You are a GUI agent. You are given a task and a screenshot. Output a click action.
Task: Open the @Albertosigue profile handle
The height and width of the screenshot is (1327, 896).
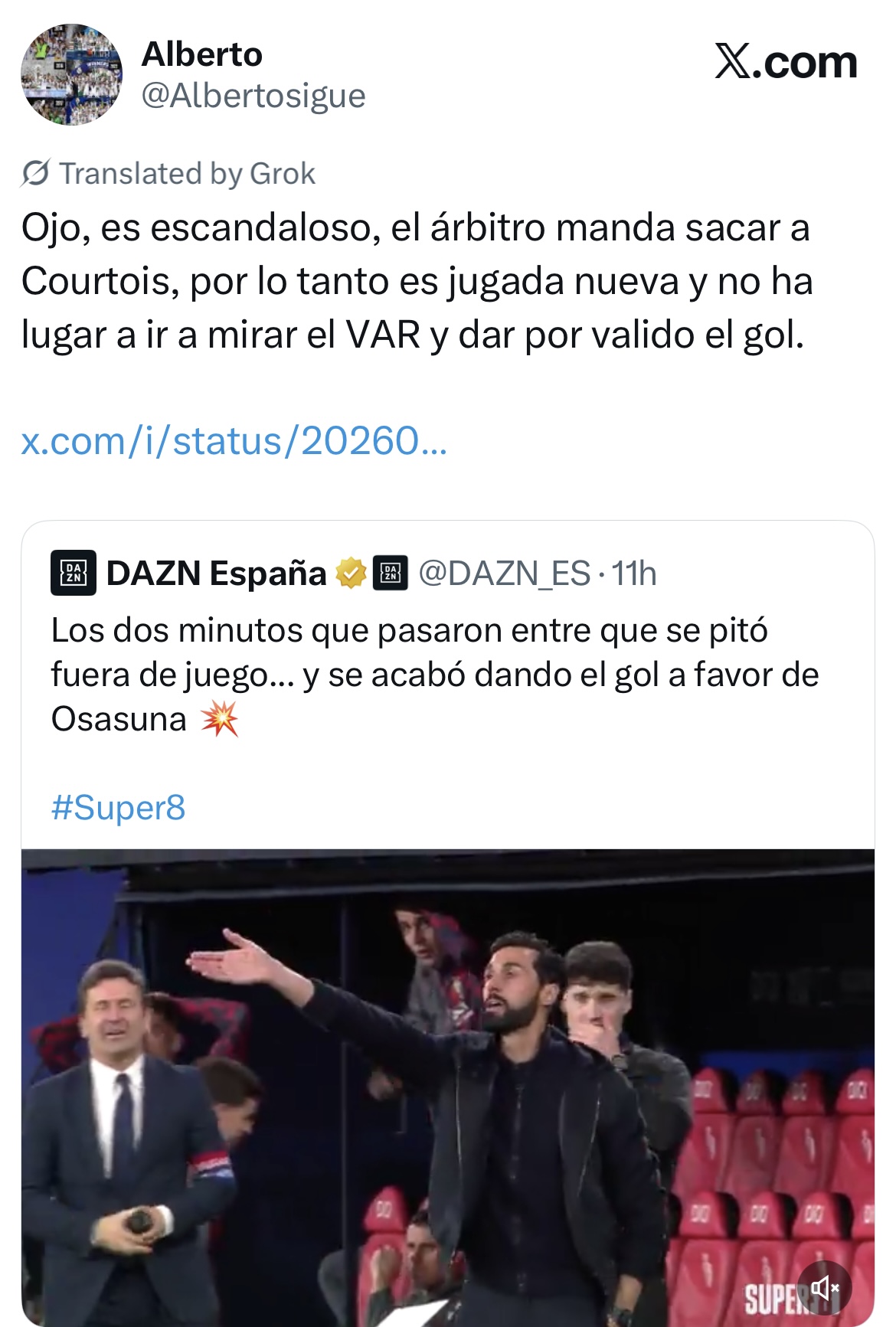(253, 96)
